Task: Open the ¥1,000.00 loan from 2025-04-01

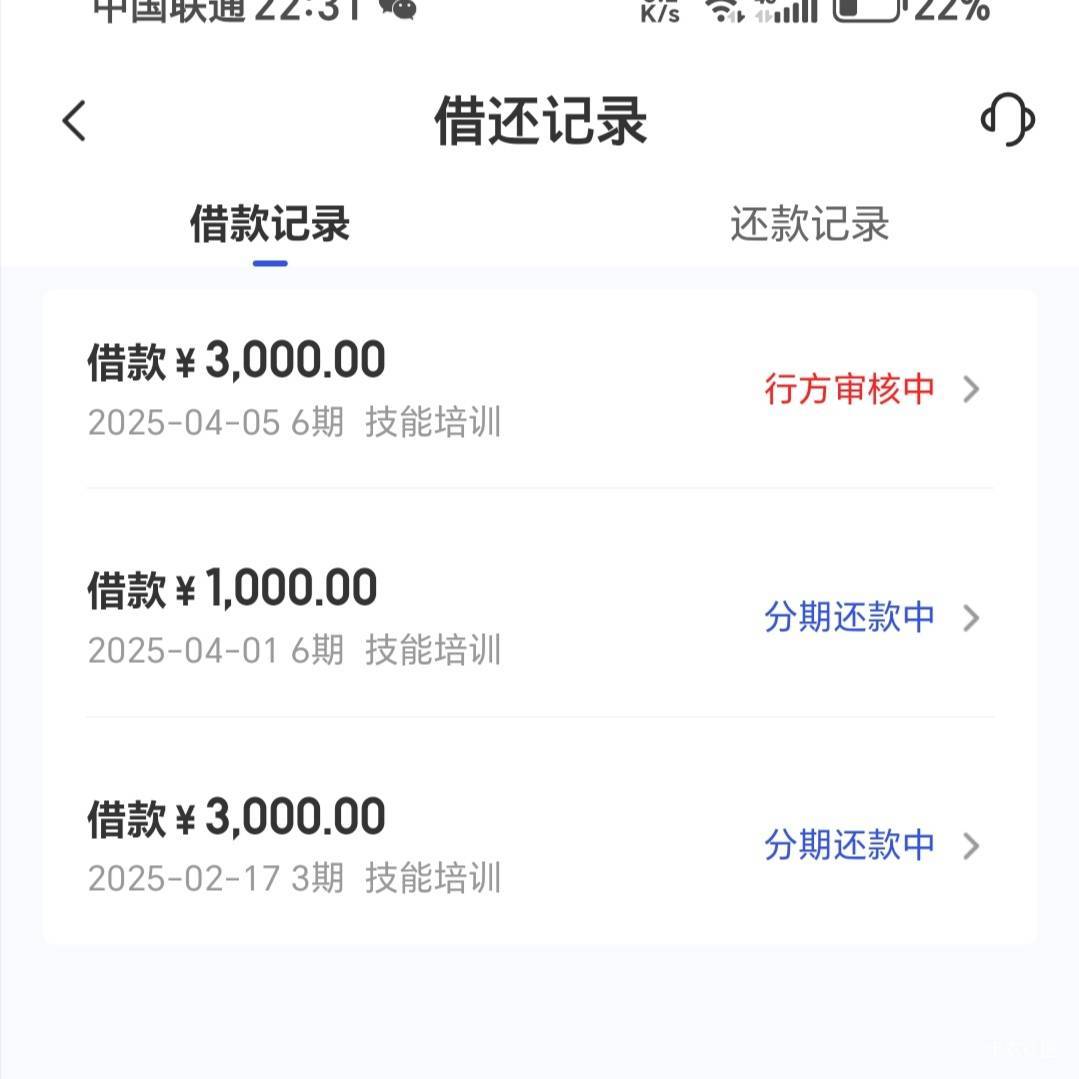Action: pyautogui.click(x=540, y=617)
